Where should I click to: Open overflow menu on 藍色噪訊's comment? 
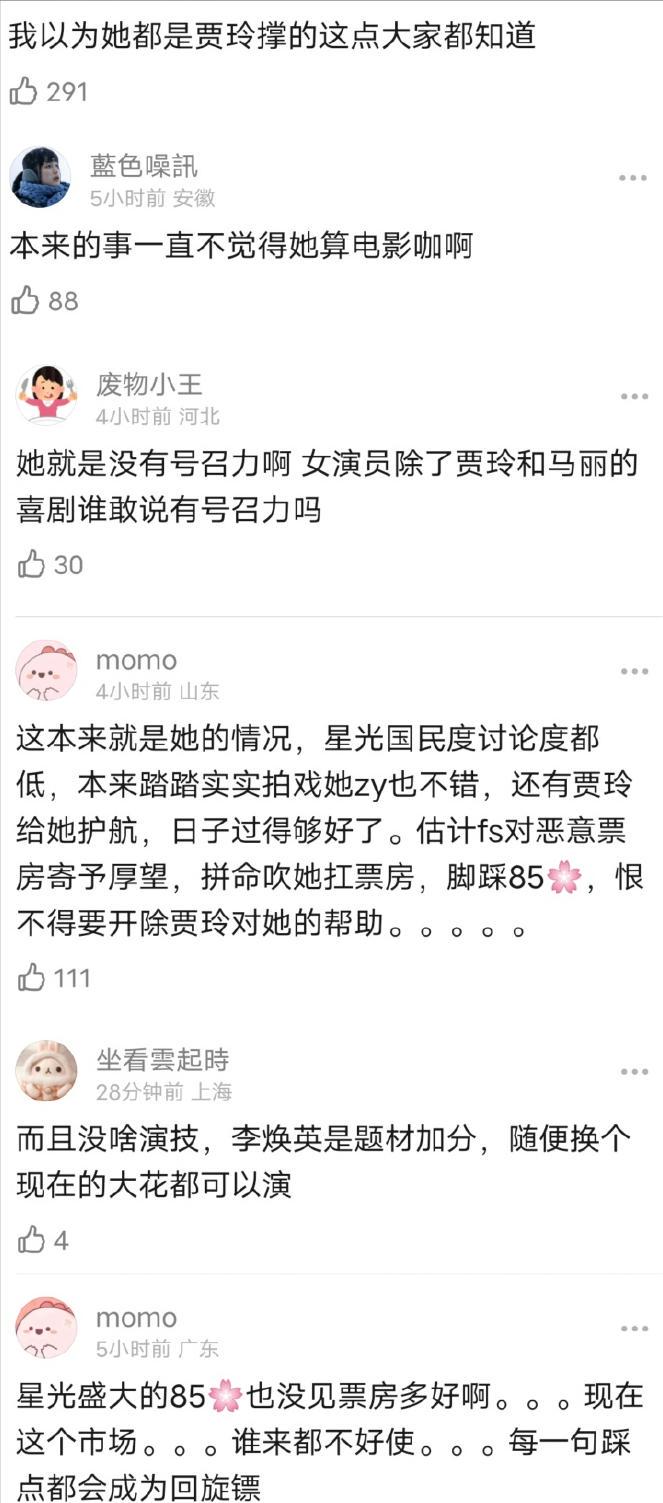(632, 178)
